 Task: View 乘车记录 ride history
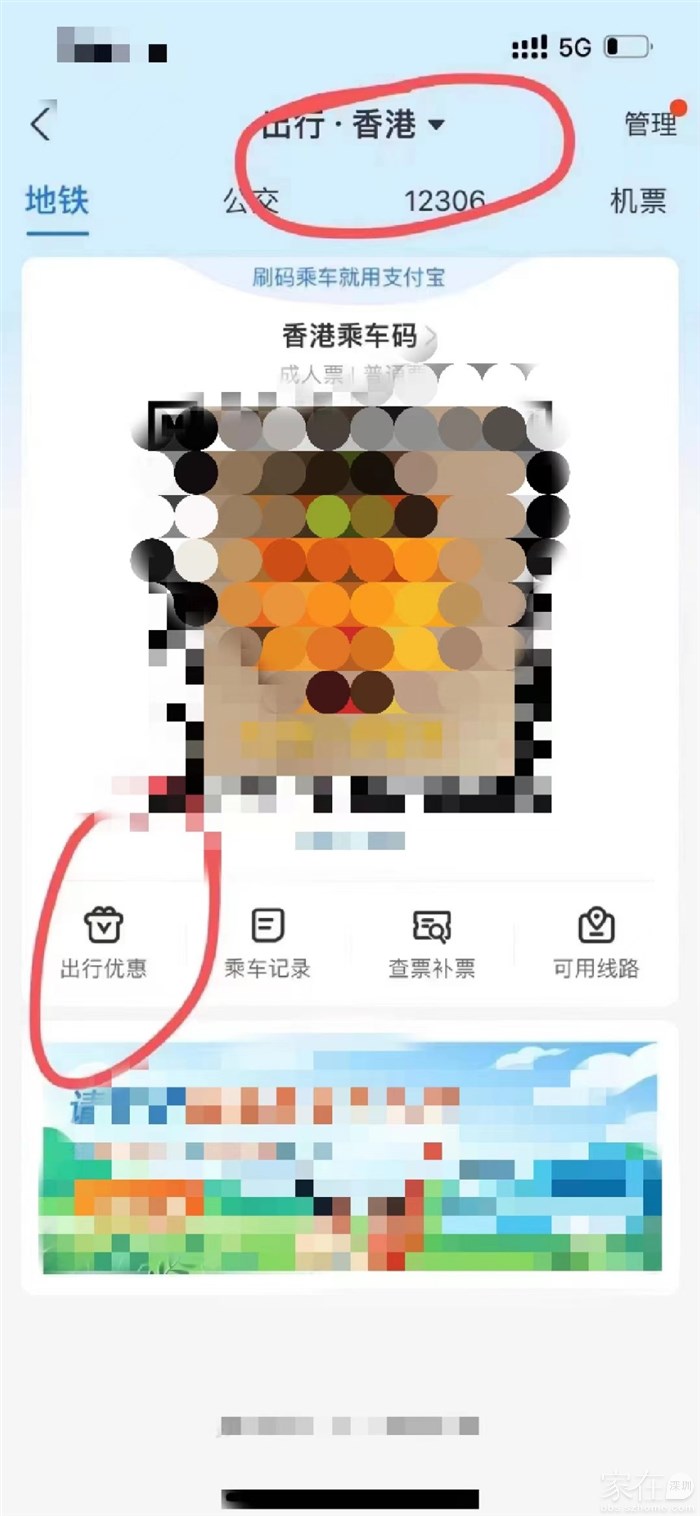(x=267, y=942)
